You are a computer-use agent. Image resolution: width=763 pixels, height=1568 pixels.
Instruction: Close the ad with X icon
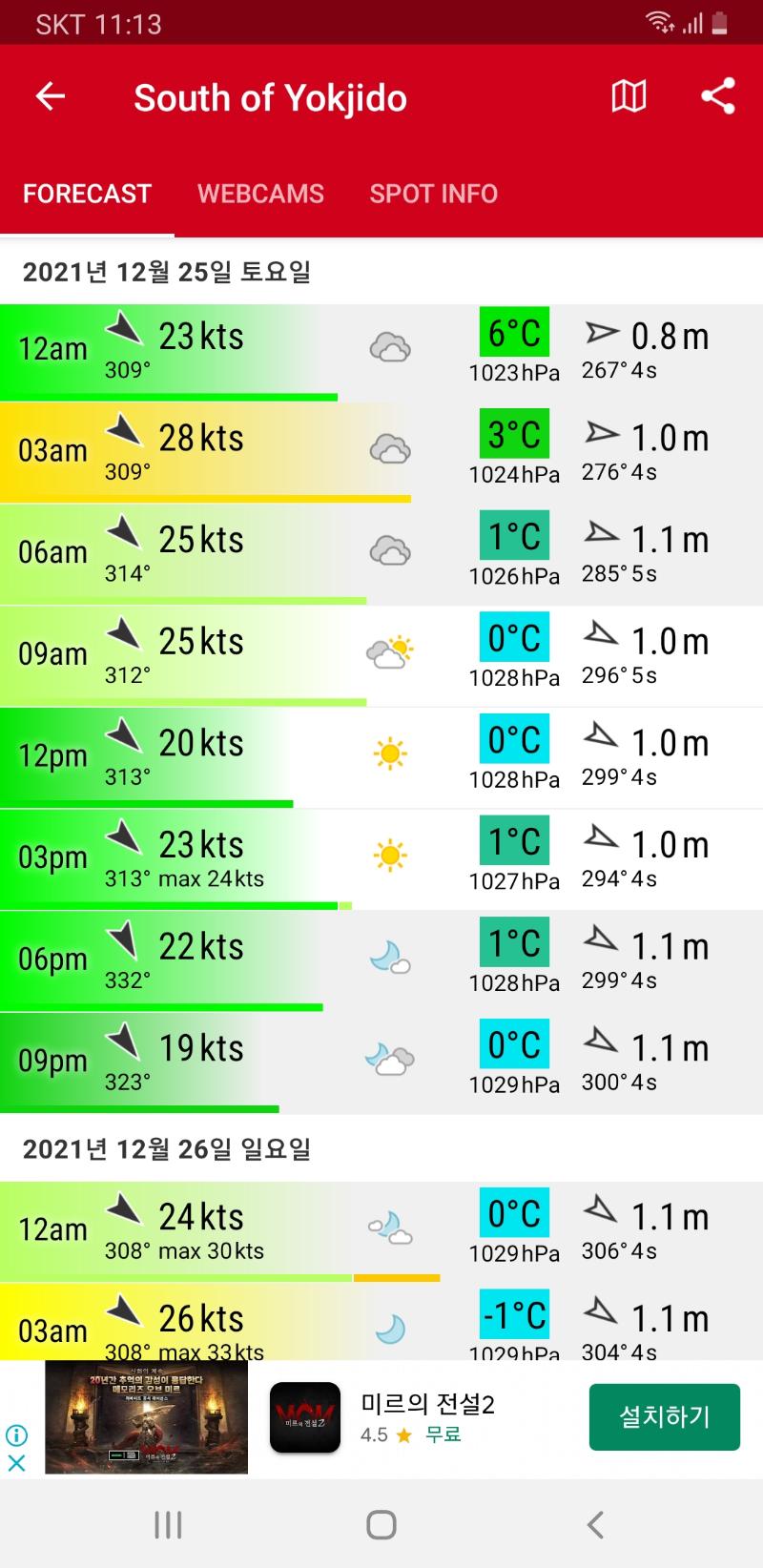tap(16, 1462)
